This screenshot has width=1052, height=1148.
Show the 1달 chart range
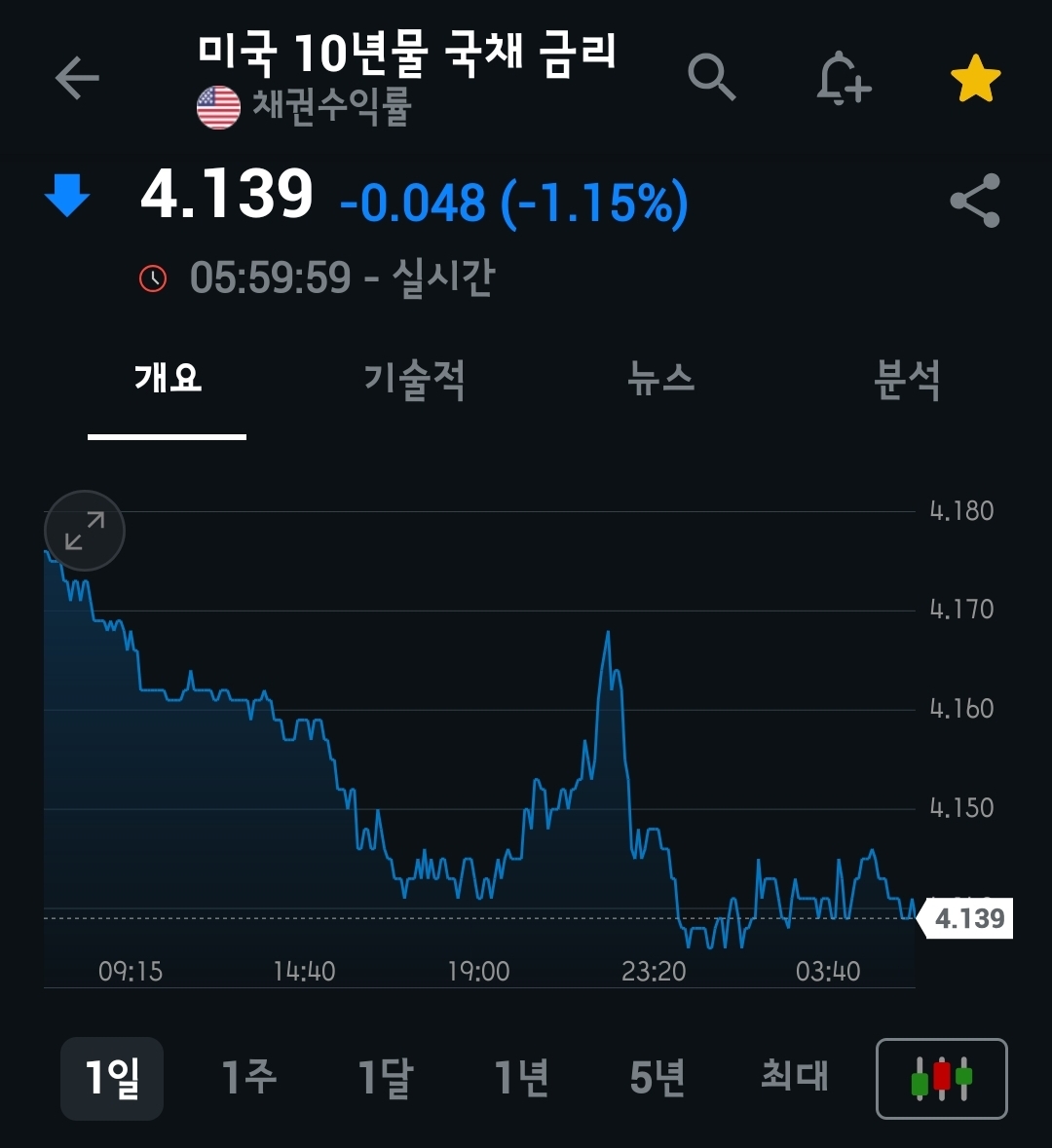tap(385, 1078)
